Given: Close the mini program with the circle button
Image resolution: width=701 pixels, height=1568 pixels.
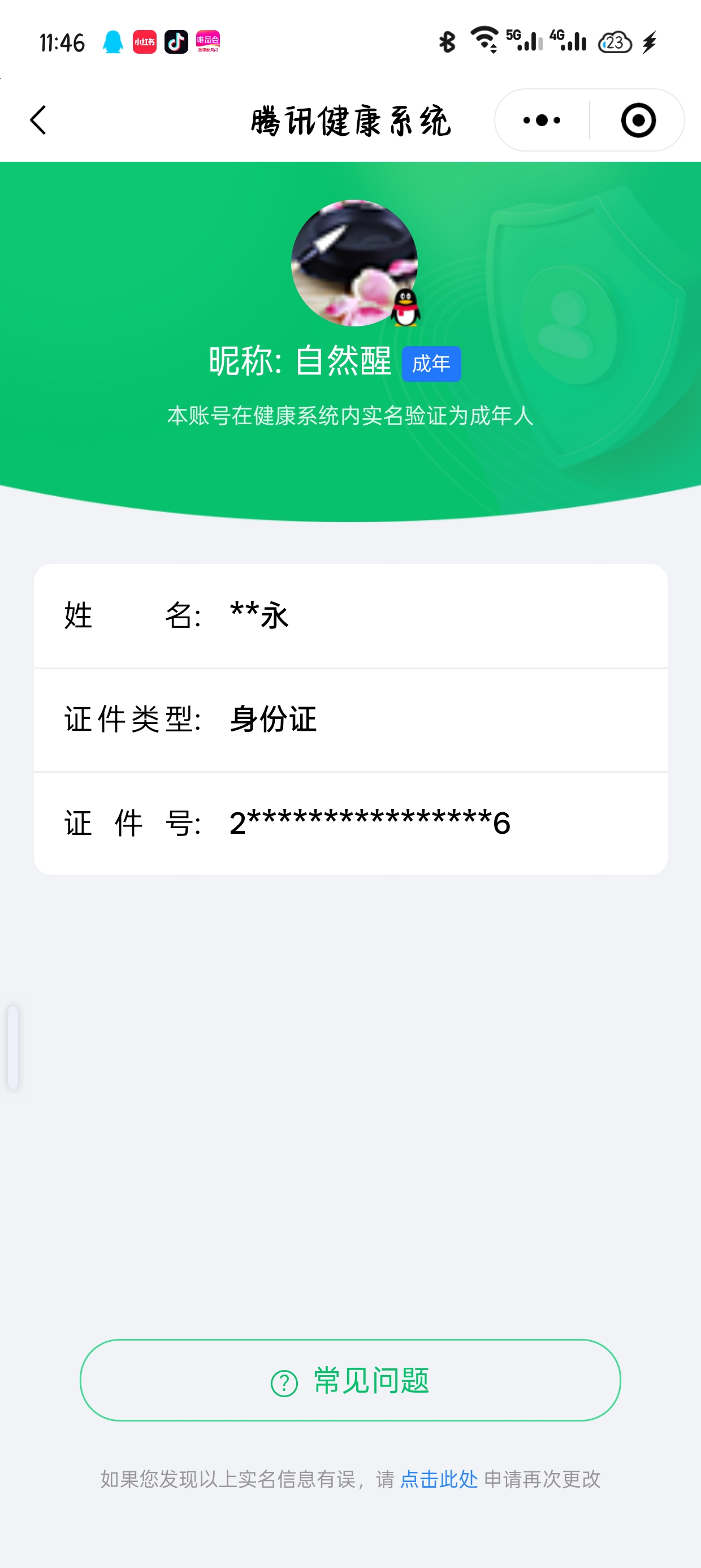Looking at the screenshot, I should click(638, 120).
